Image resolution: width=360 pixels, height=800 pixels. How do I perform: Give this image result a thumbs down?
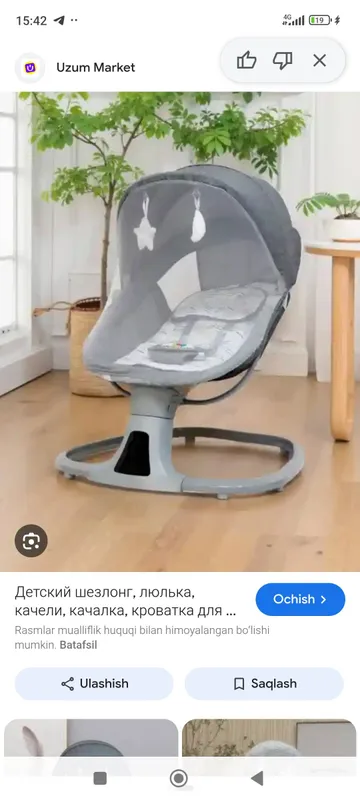pyautogui.click(x=282, y=61)
